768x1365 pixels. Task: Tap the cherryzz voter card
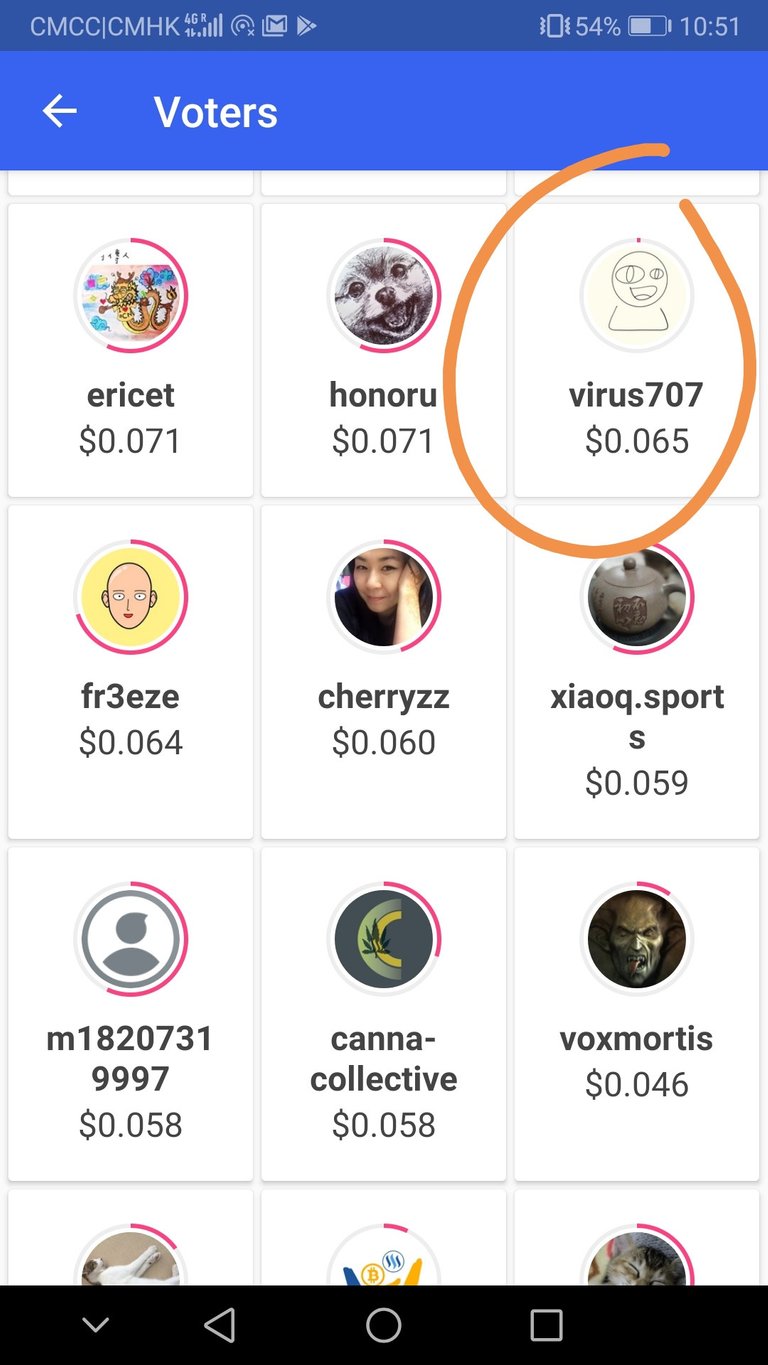click(384, 670)
